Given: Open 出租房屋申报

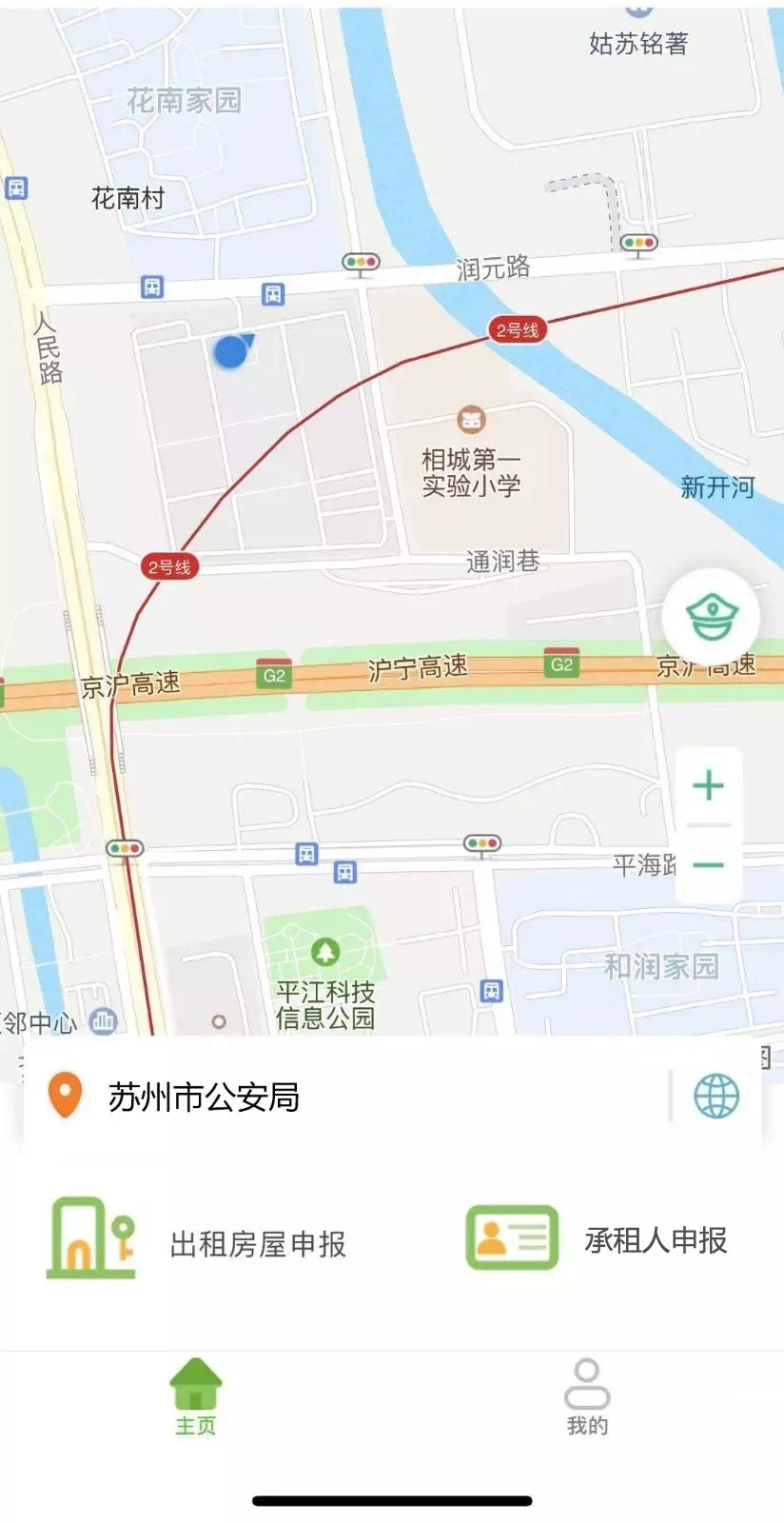Looking at the screenshot, I should tap(198, 1241).
